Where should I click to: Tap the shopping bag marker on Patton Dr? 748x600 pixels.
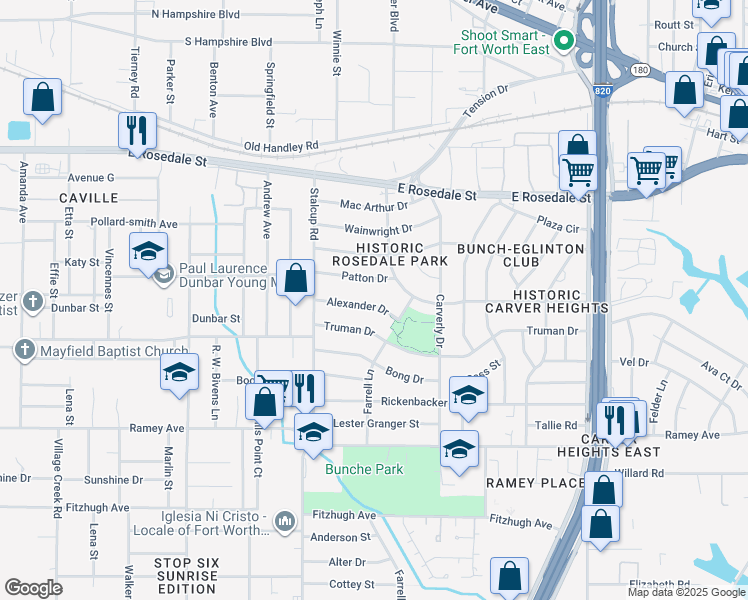(x=296, y=280)
